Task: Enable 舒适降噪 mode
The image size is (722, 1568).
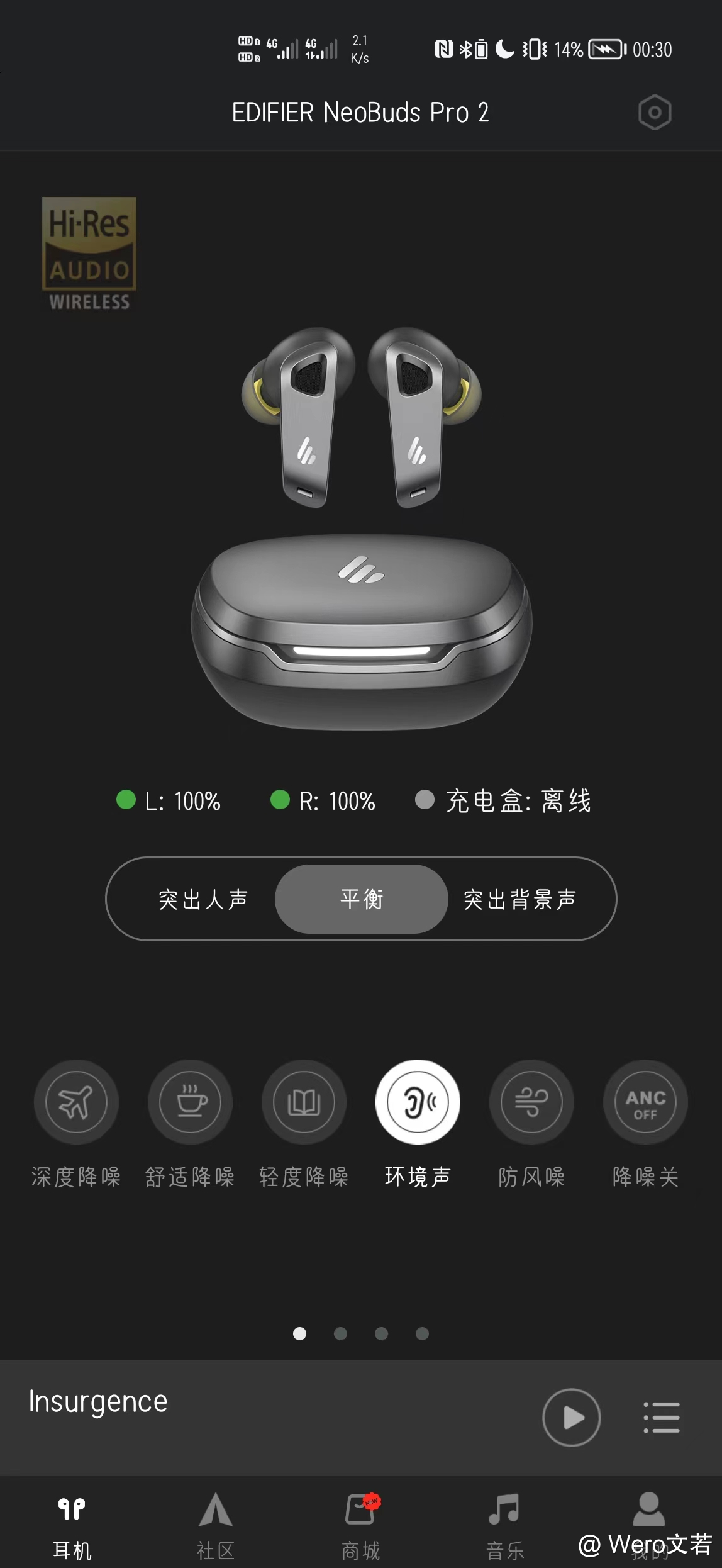Action: [190, 1102]
